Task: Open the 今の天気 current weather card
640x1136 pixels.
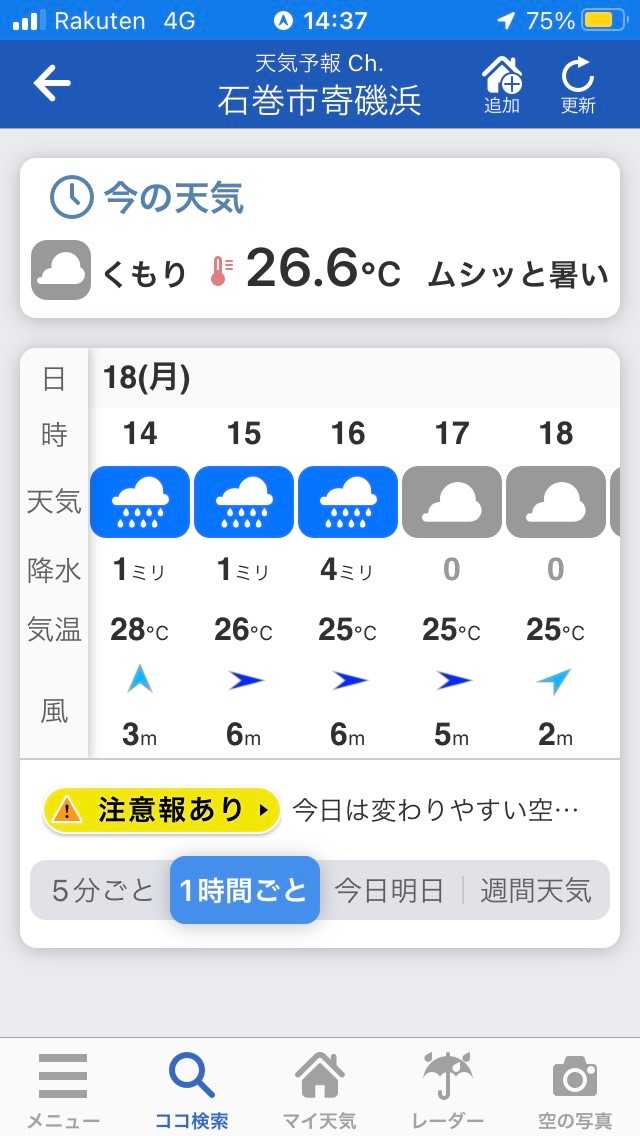Action: pos(320,238)
